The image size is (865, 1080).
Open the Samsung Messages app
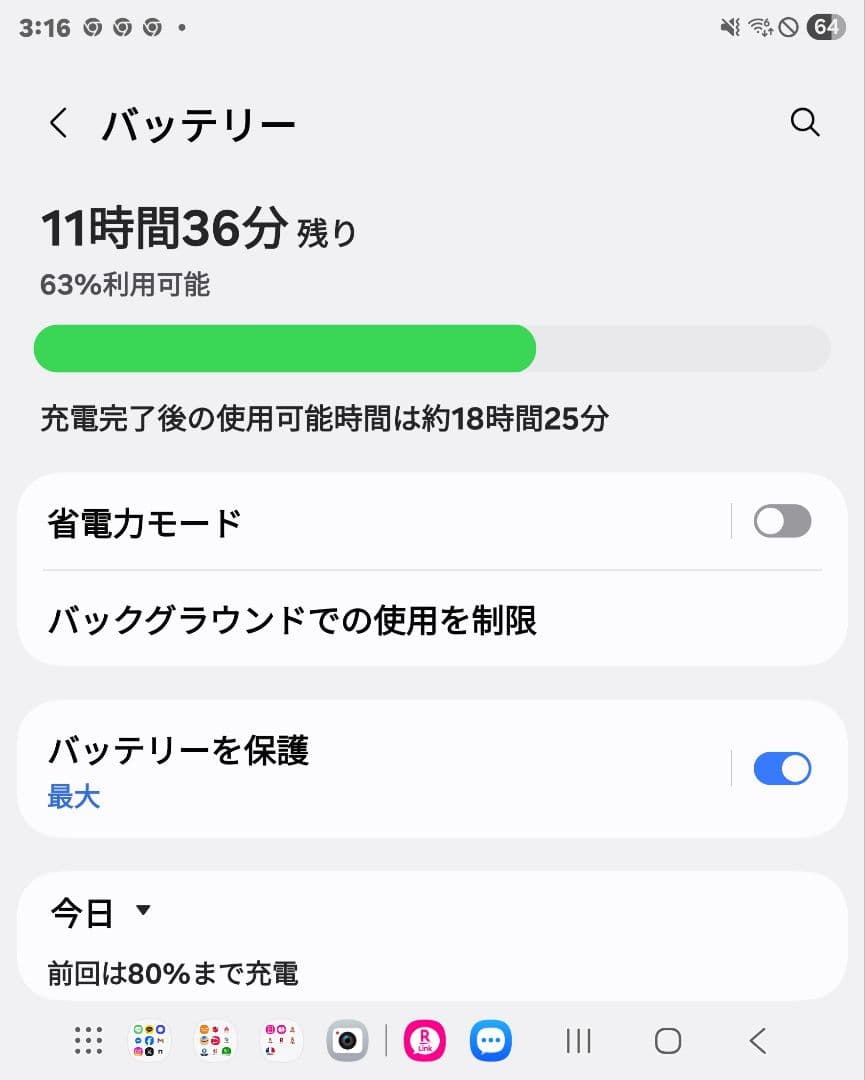(491, 1040)
